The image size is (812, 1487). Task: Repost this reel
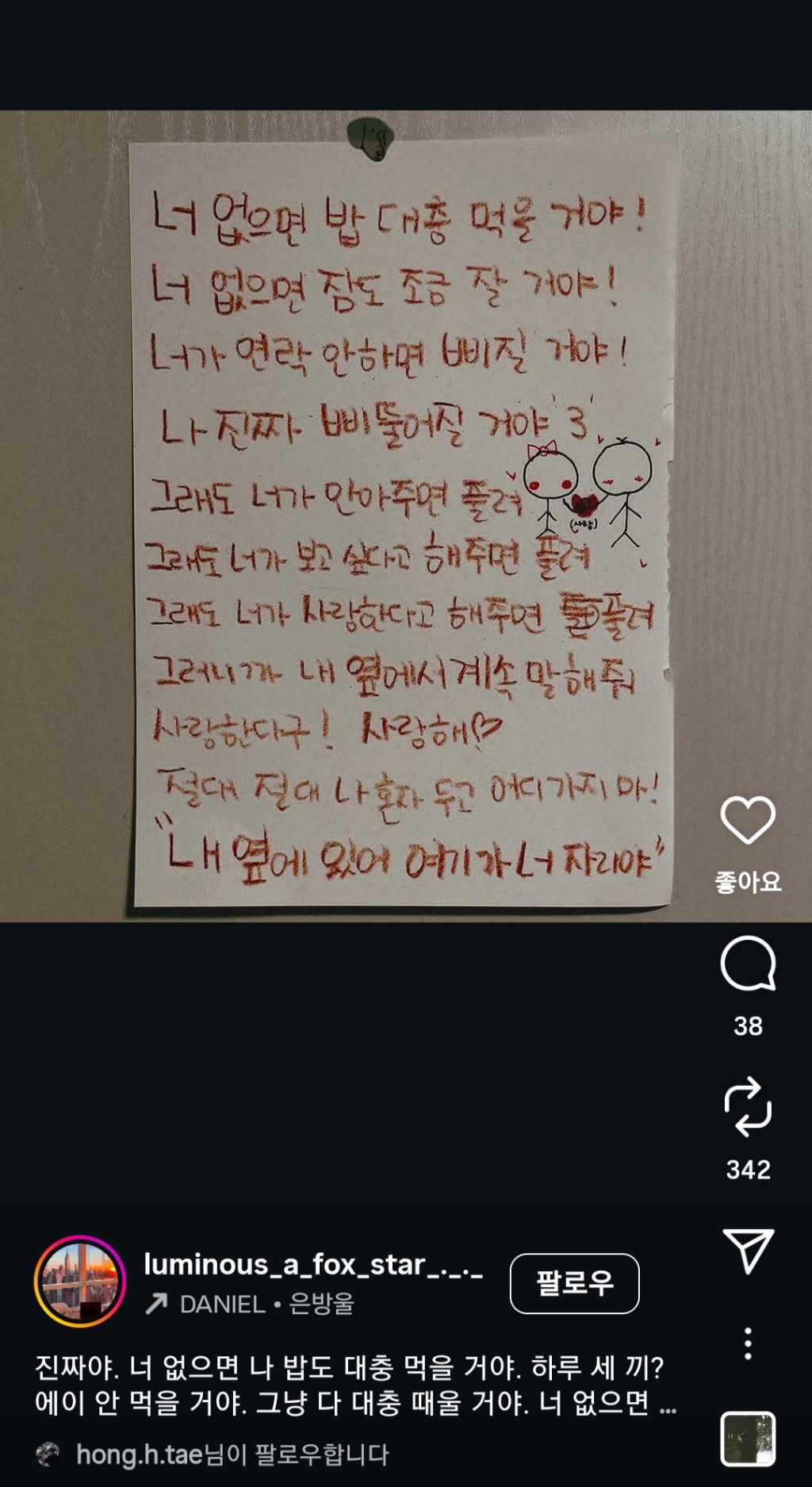[x=747, y=1106]
